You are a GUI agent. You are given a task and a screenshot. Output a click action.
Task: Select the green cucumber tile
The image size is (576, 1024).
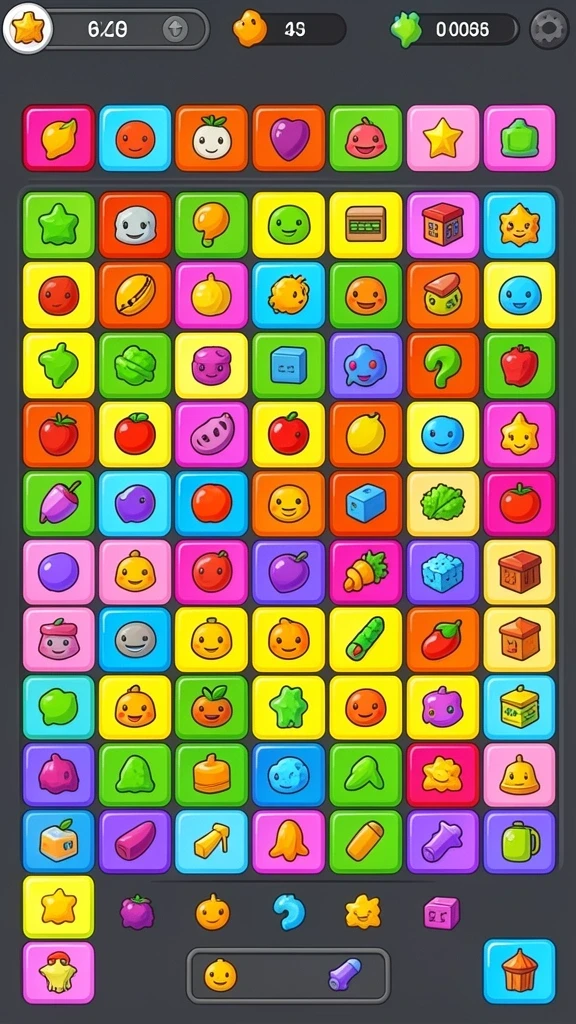click(366, 640)
